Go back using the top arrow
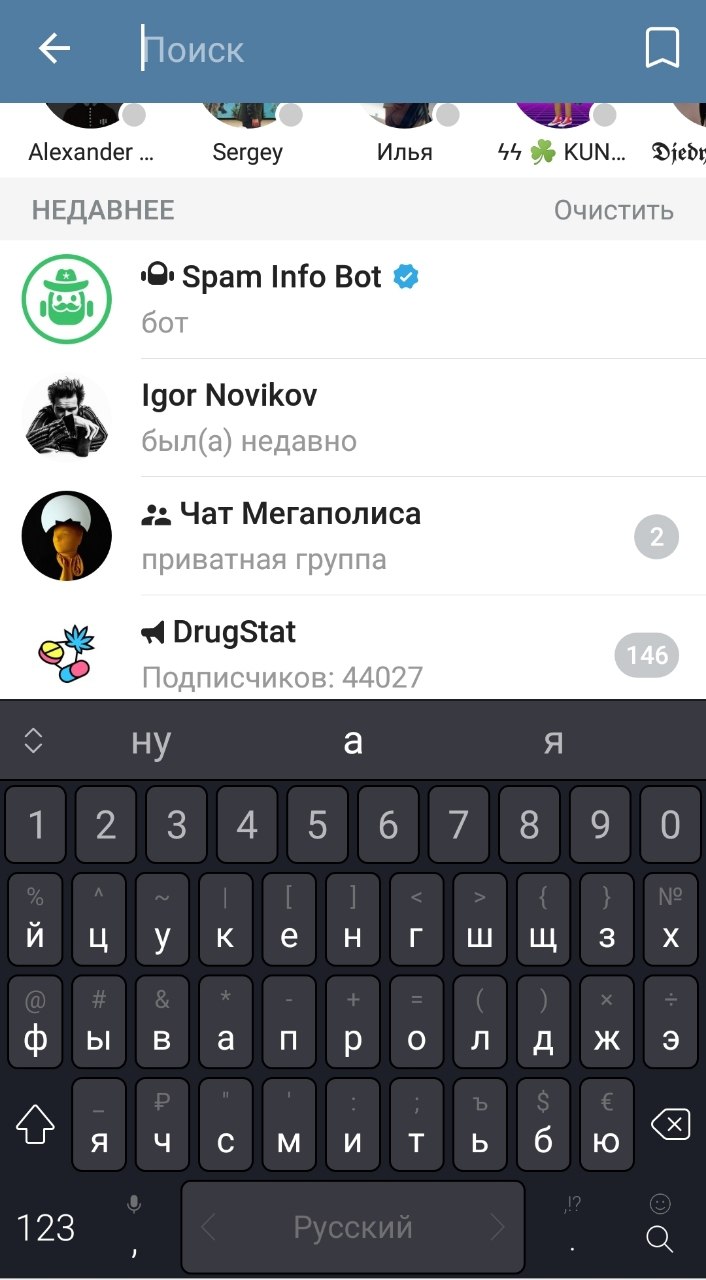The image size is (706, 1280). [54, 49]
